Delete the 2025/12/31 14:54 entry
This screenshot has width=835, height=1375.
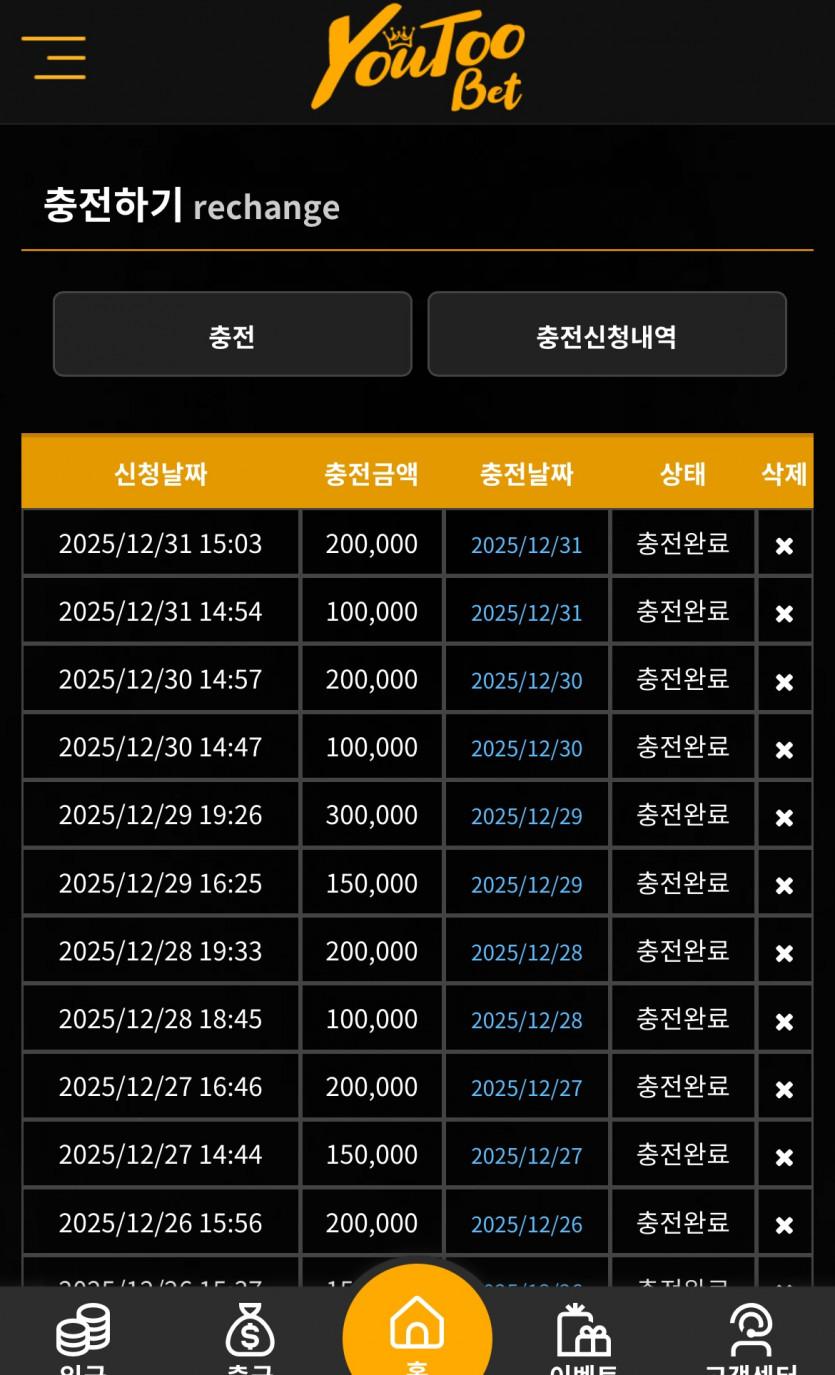tap(785, 614)
